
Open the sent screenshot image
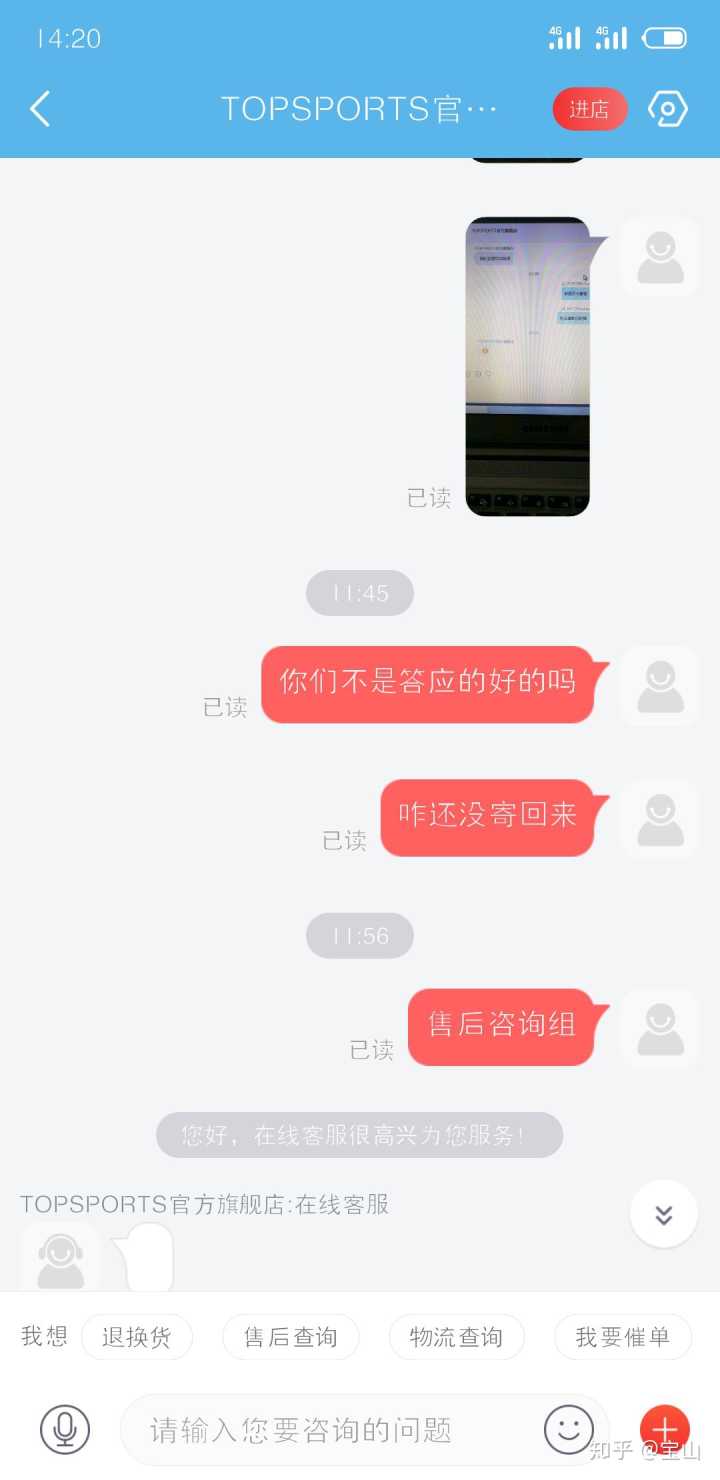(x=527, y=367)
